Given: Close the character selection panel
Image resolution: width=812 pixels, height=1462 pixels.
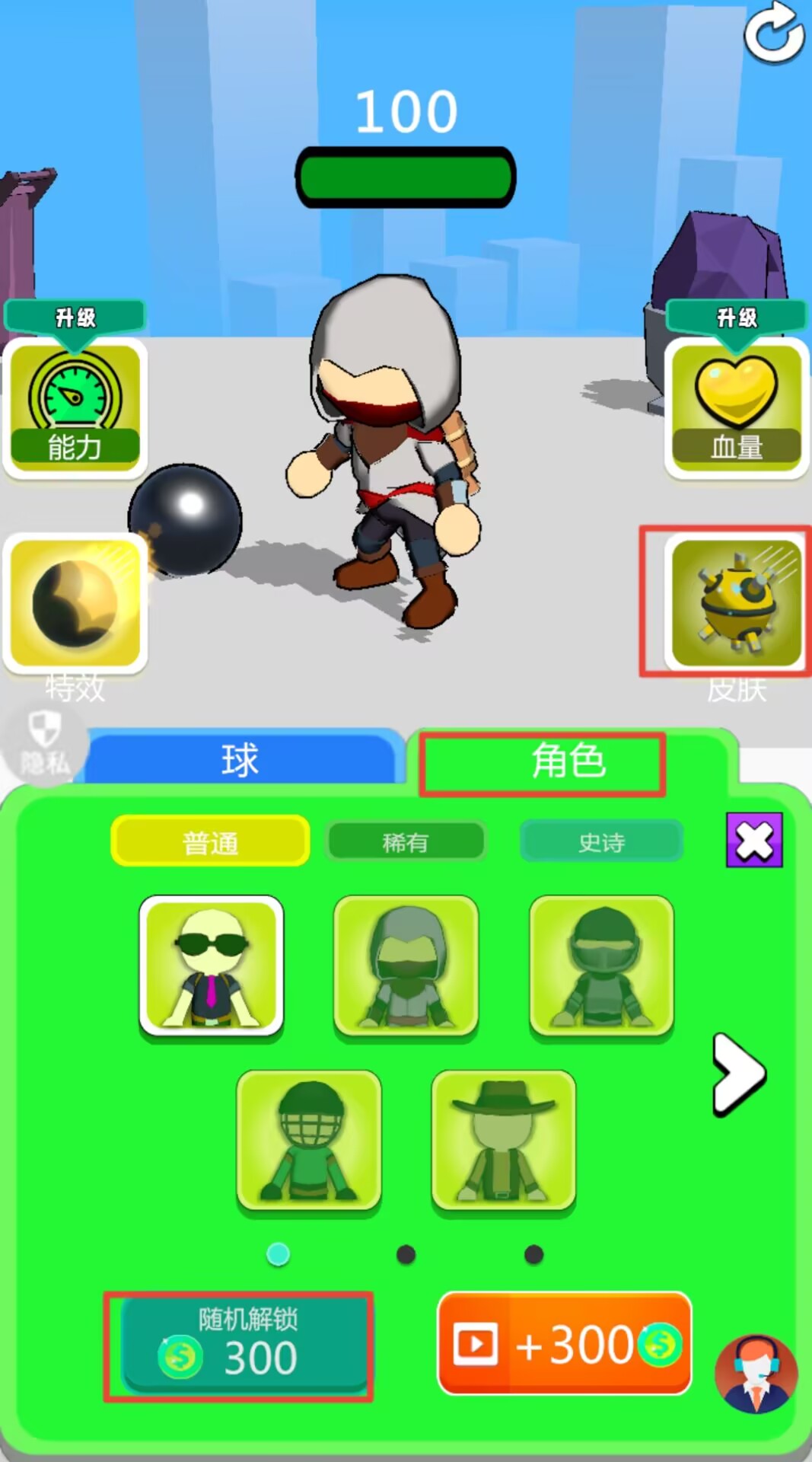Looking at the screenshot, I should pyautogui.click(x=754, y=841).
